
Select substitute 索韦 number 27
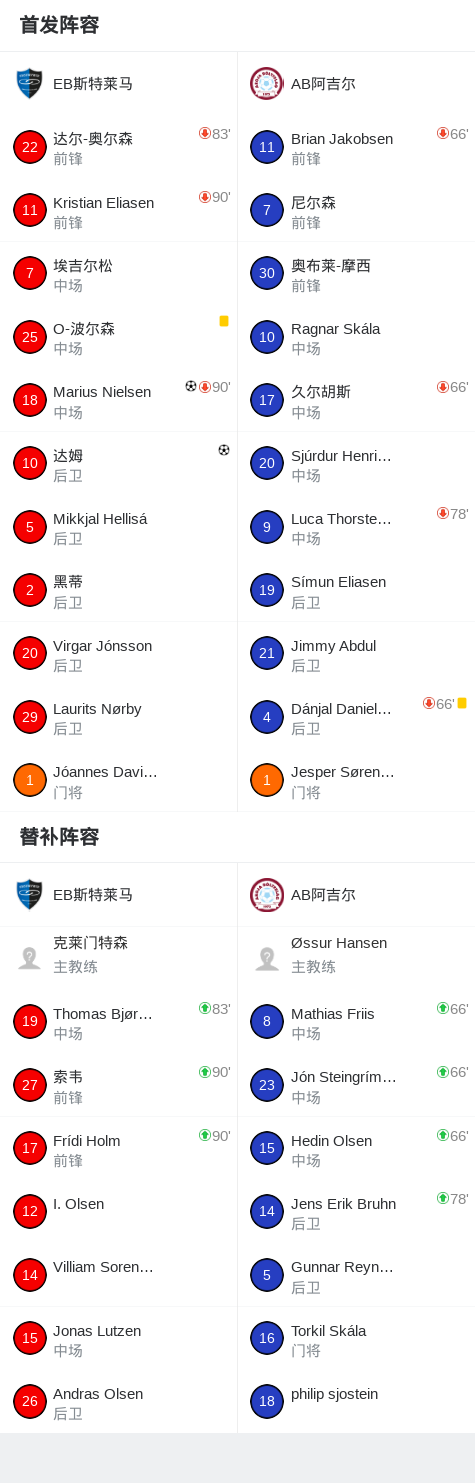pyautogui.click(x=118, y=1084)
